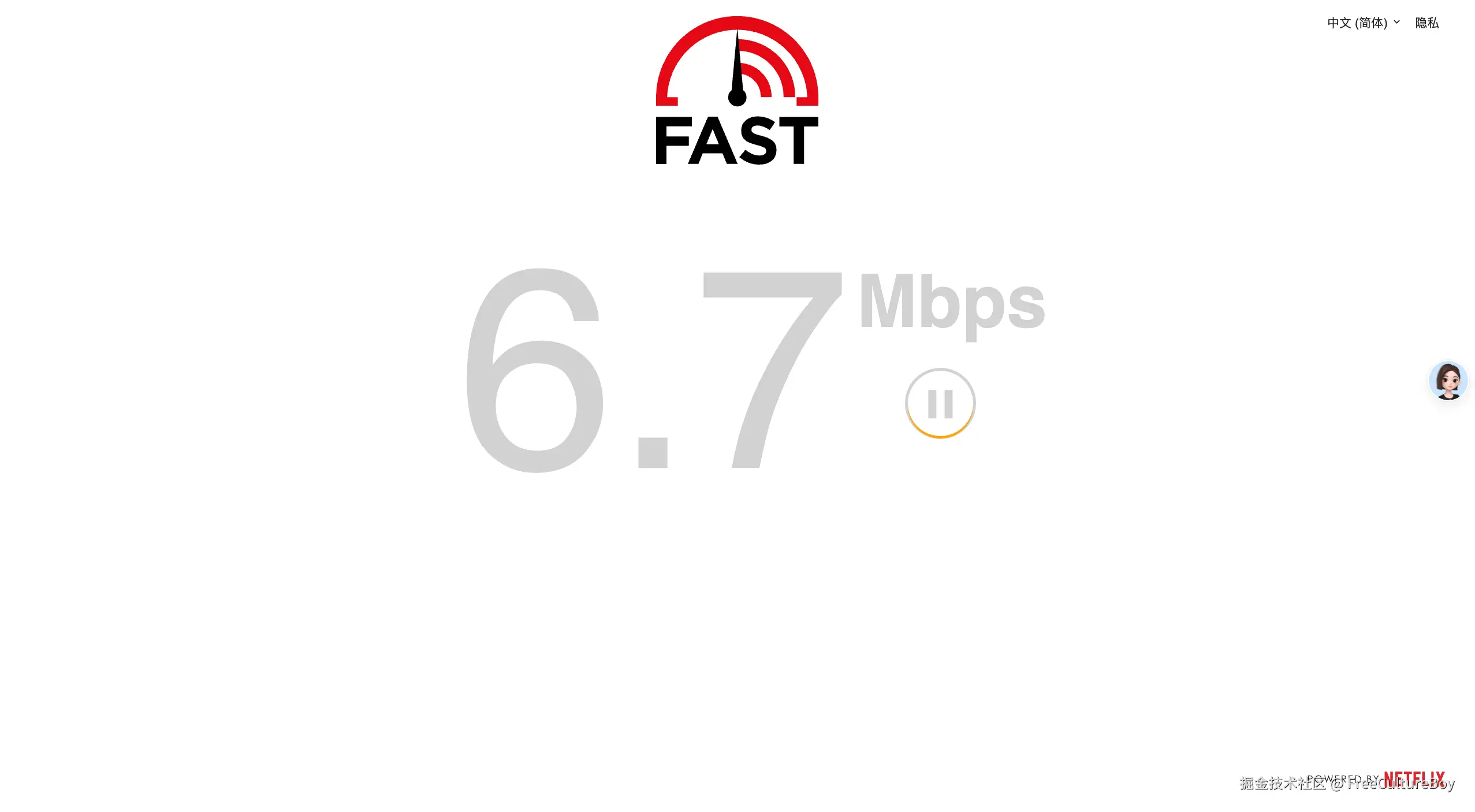This screenshot has height=812, width=1475.
Task: Open the floating assistant avatar
Action: tap(1448, 381)
